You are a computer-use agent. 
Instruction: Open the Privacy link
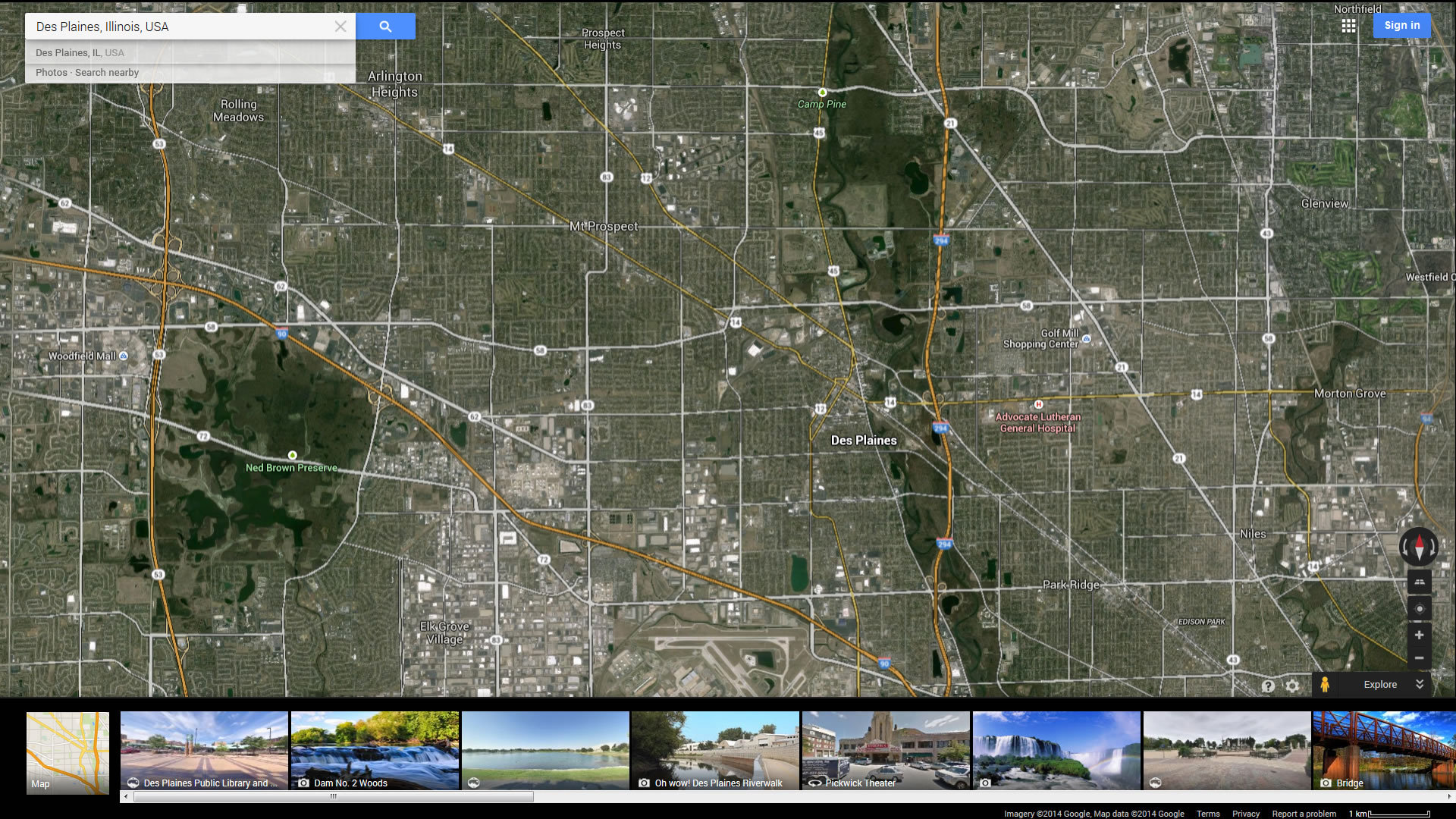coord(1245,814)
